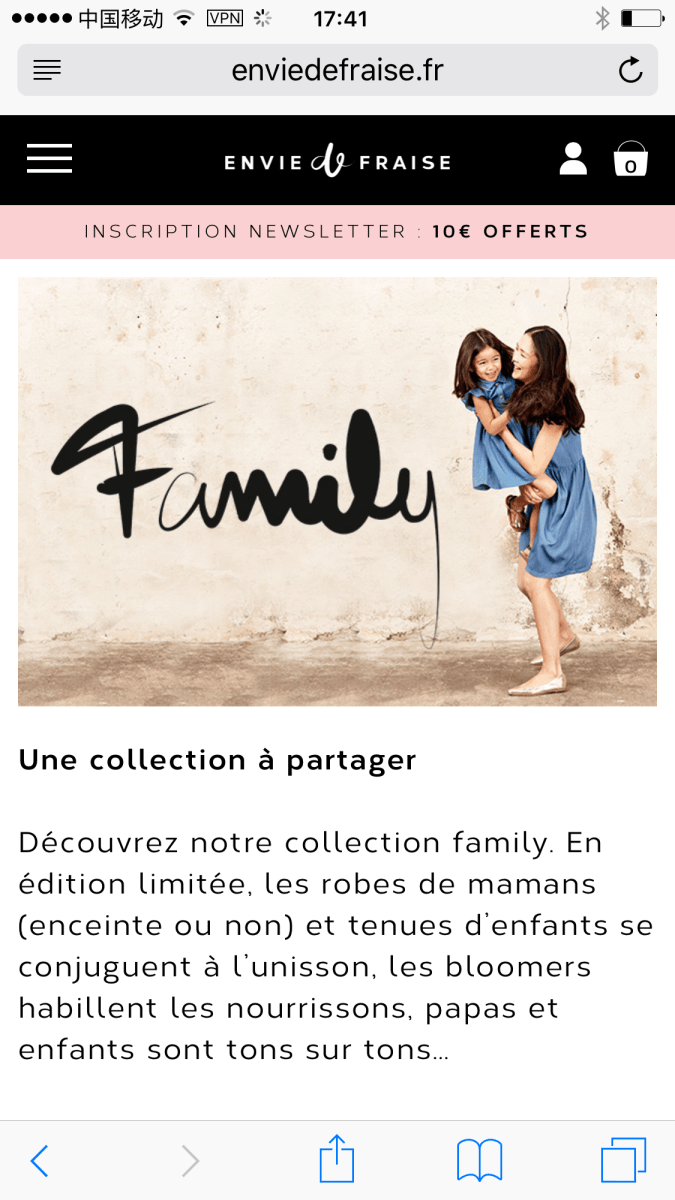Screen dimensions: 675x1200
Task: Go back to the previous page
Action: 39,1161
